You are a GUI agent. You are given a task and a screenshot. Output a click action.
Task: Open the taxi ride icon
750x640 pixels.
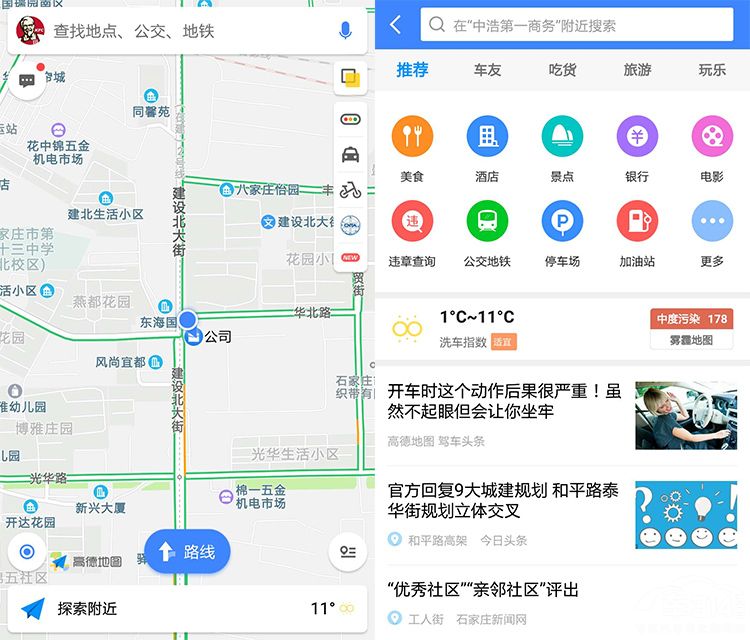[x=350, y=155]
